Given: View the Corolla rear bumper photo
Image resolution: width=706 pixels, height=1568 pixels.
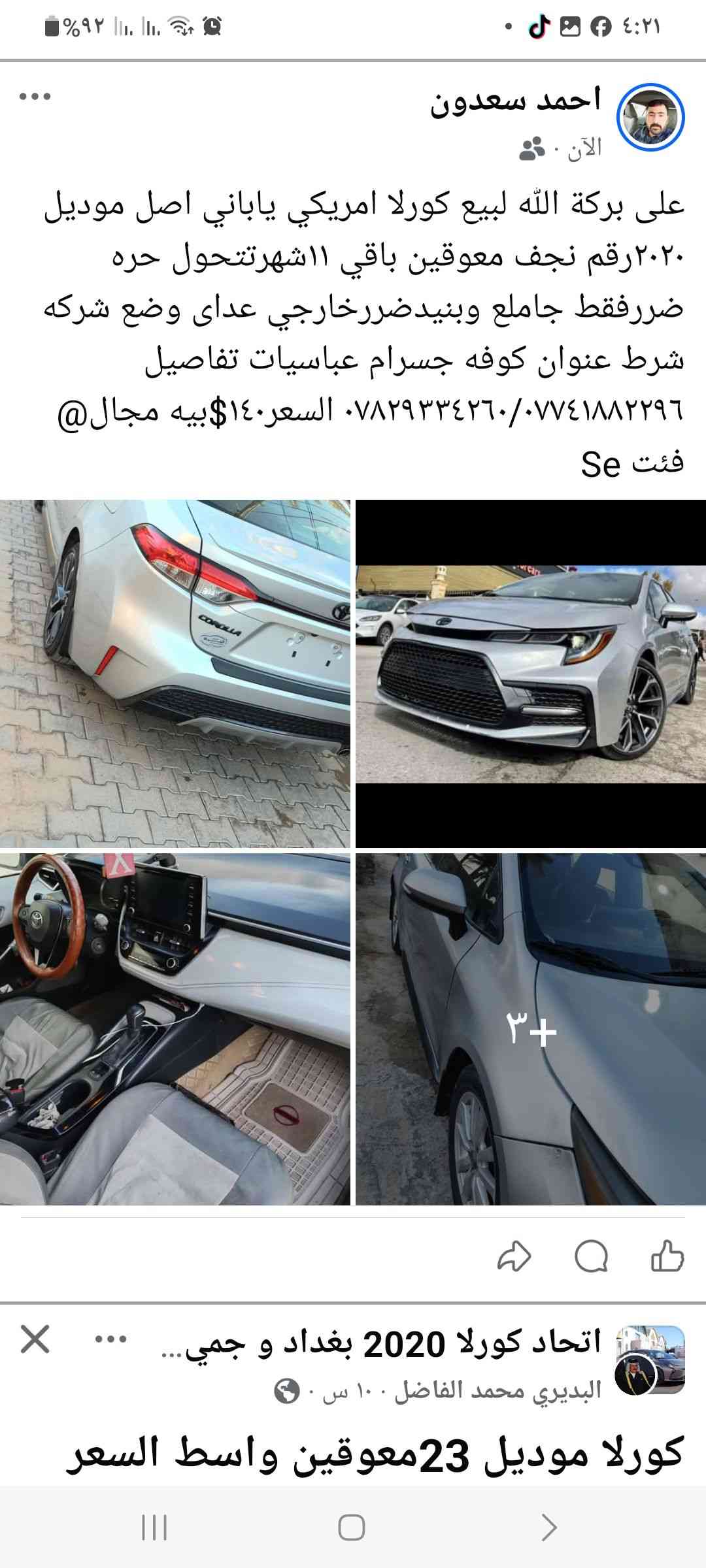Looking at the screenshot, I should pyautogui.click(x=175, y=674).
